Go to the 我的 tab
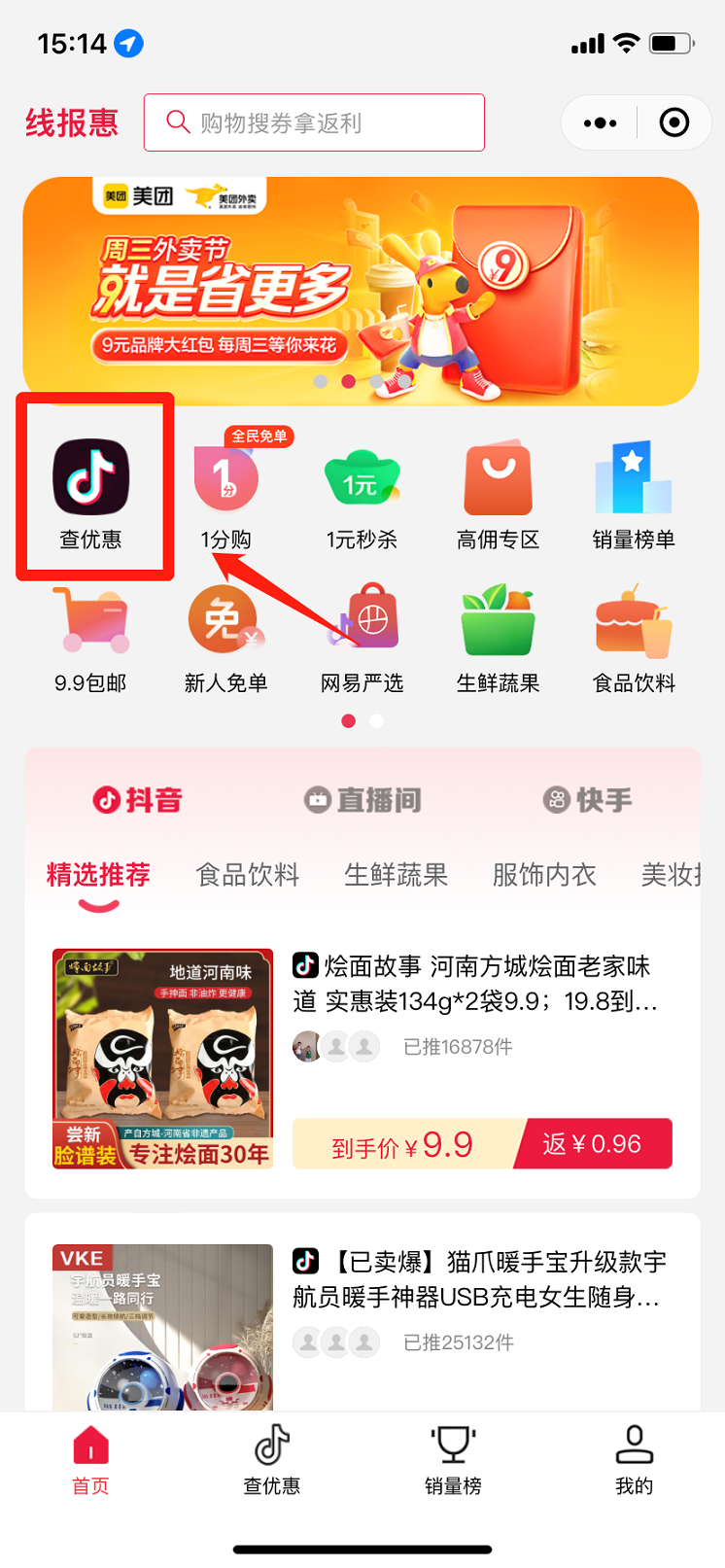This screenshot has height=1568, width=725. pos(635,1460)
